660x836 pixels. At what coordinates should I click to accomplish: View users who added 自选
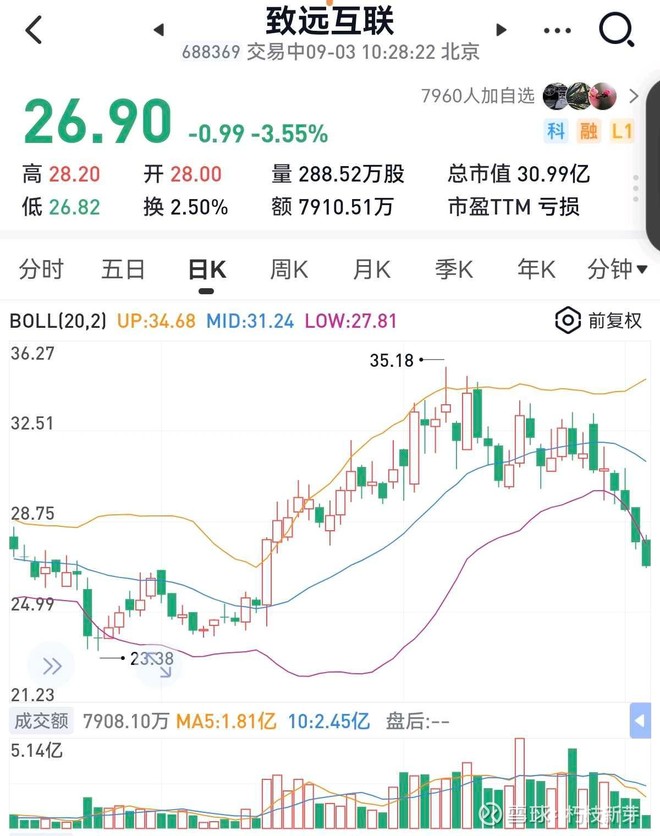point(532,97)
